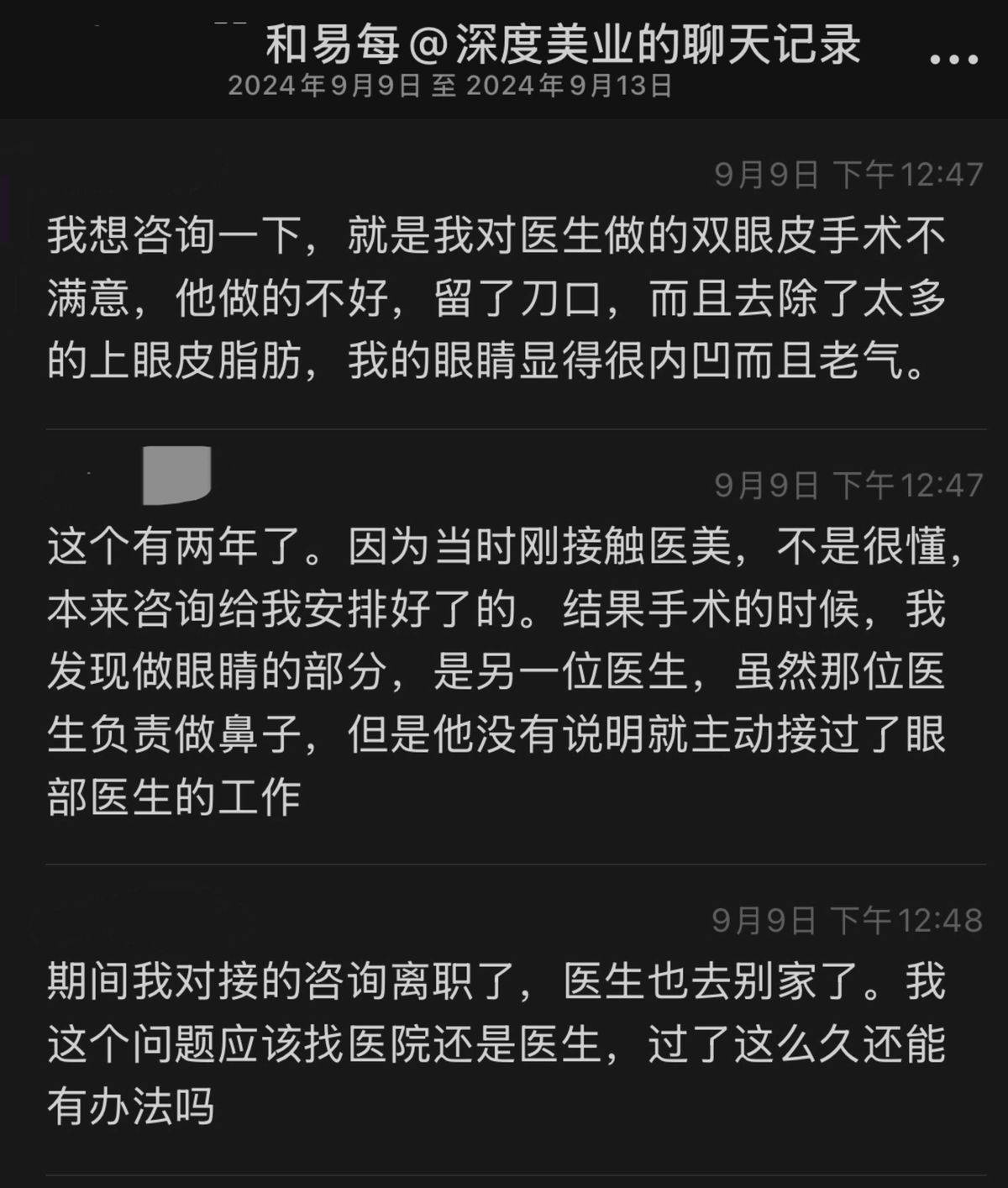Click the divider line below the first message
Screen dimensions: 1008x1188
504,428
